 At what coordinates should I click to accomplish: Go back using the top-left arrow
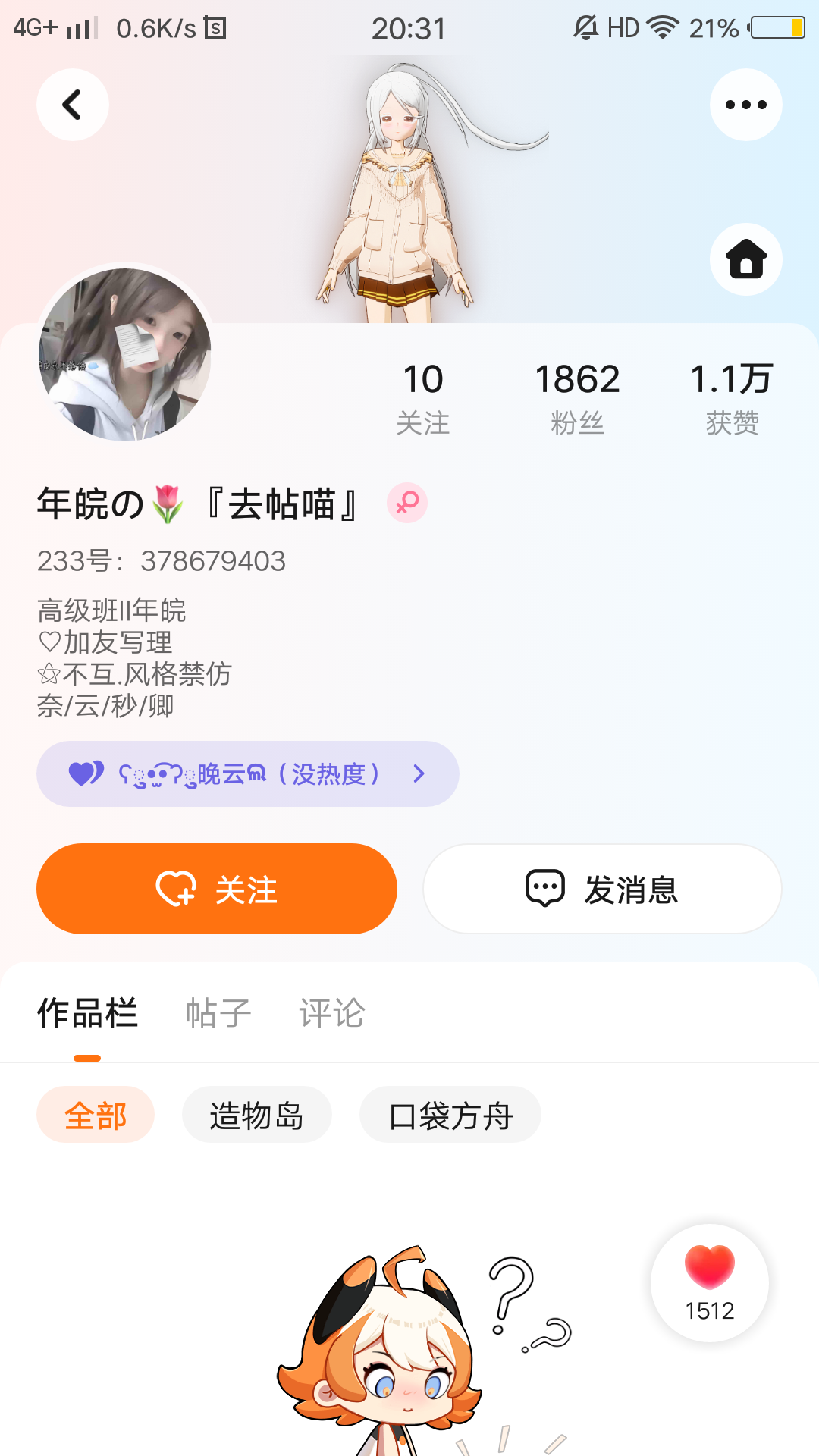(x=73, y=105)
